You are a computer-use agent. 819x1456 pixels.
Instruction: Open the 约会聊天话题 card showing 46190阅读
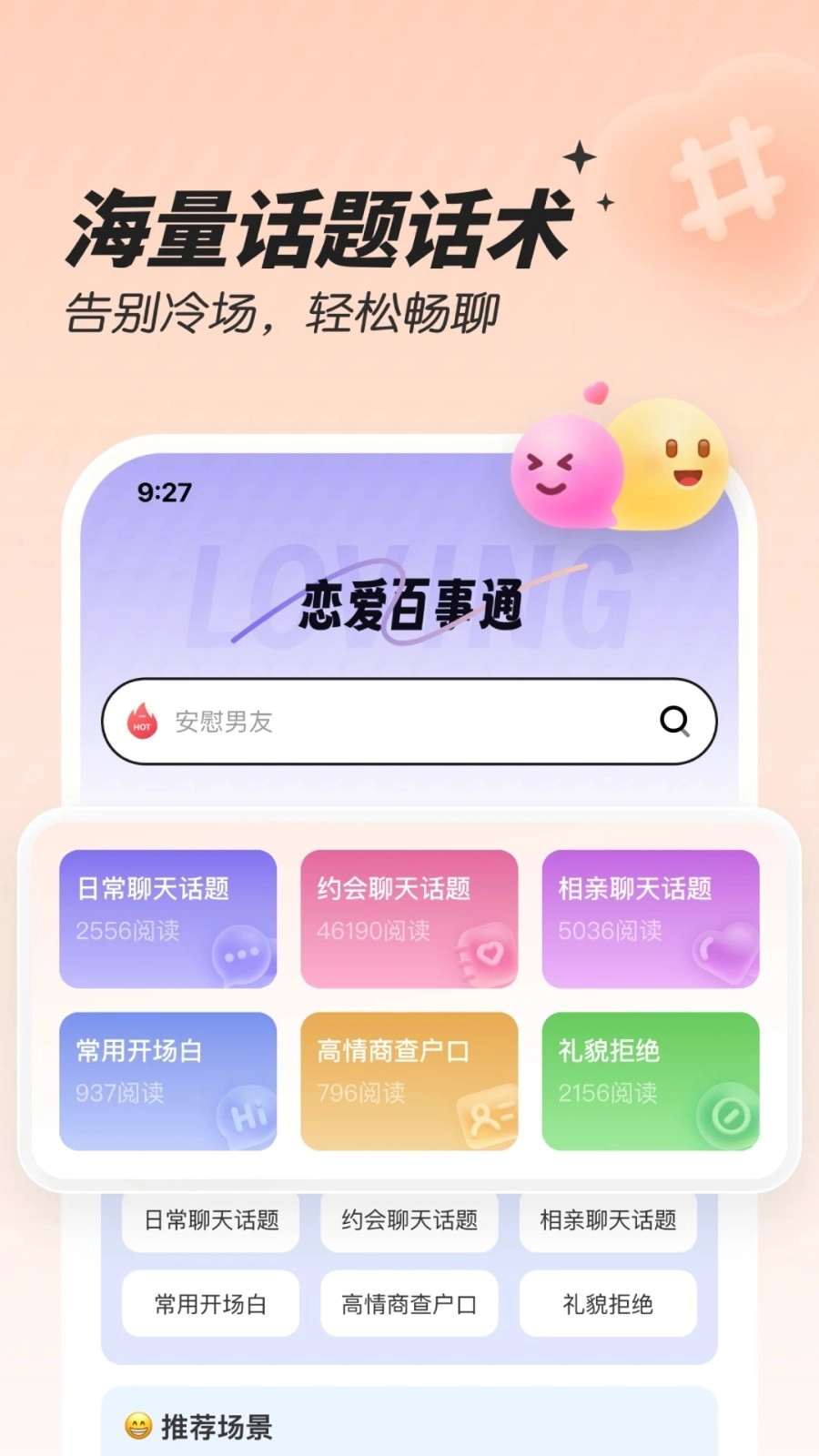[x=409, y=917]
